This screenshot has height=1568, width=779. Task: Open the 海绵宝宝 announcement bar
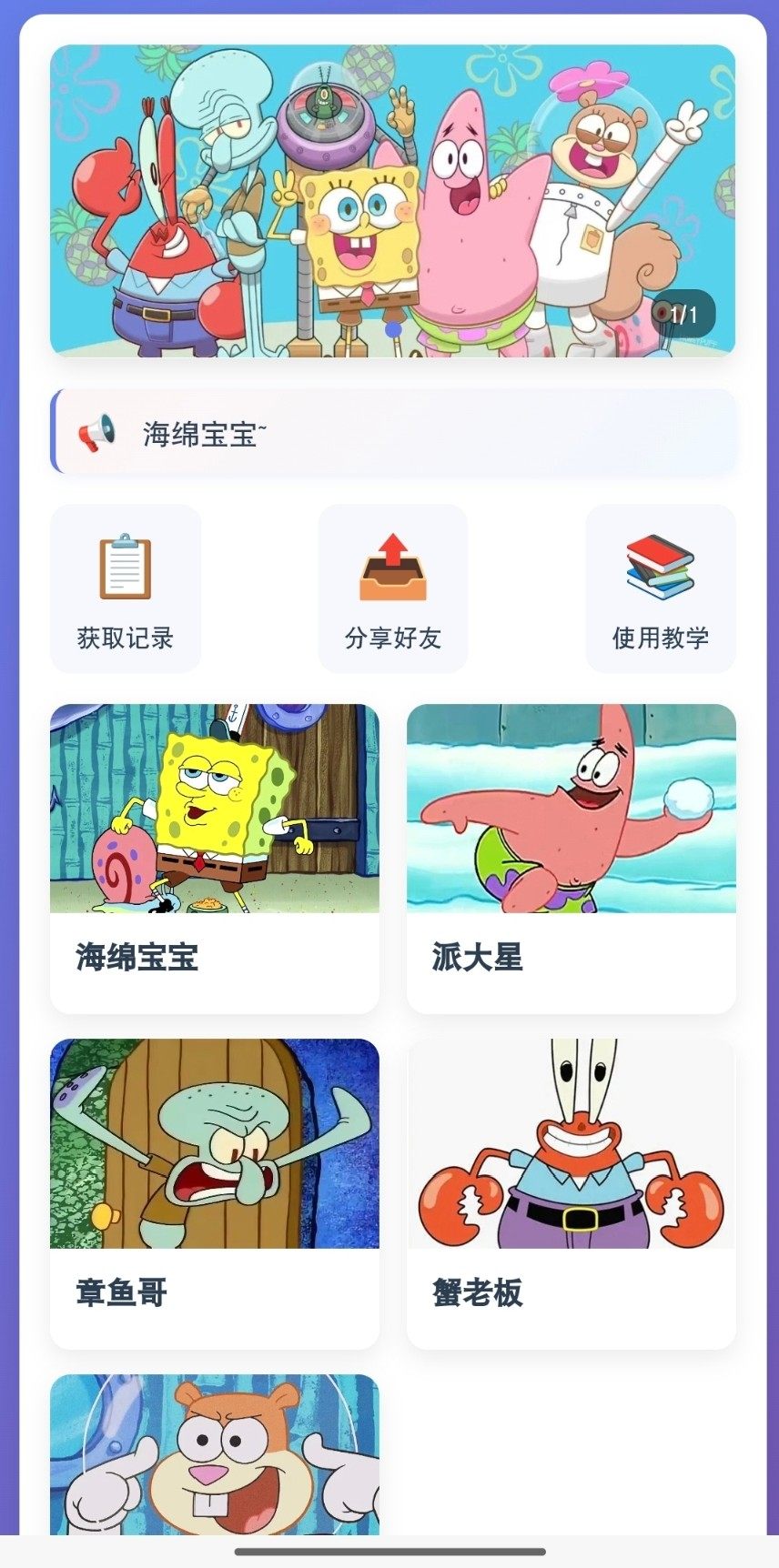point(392,433)
